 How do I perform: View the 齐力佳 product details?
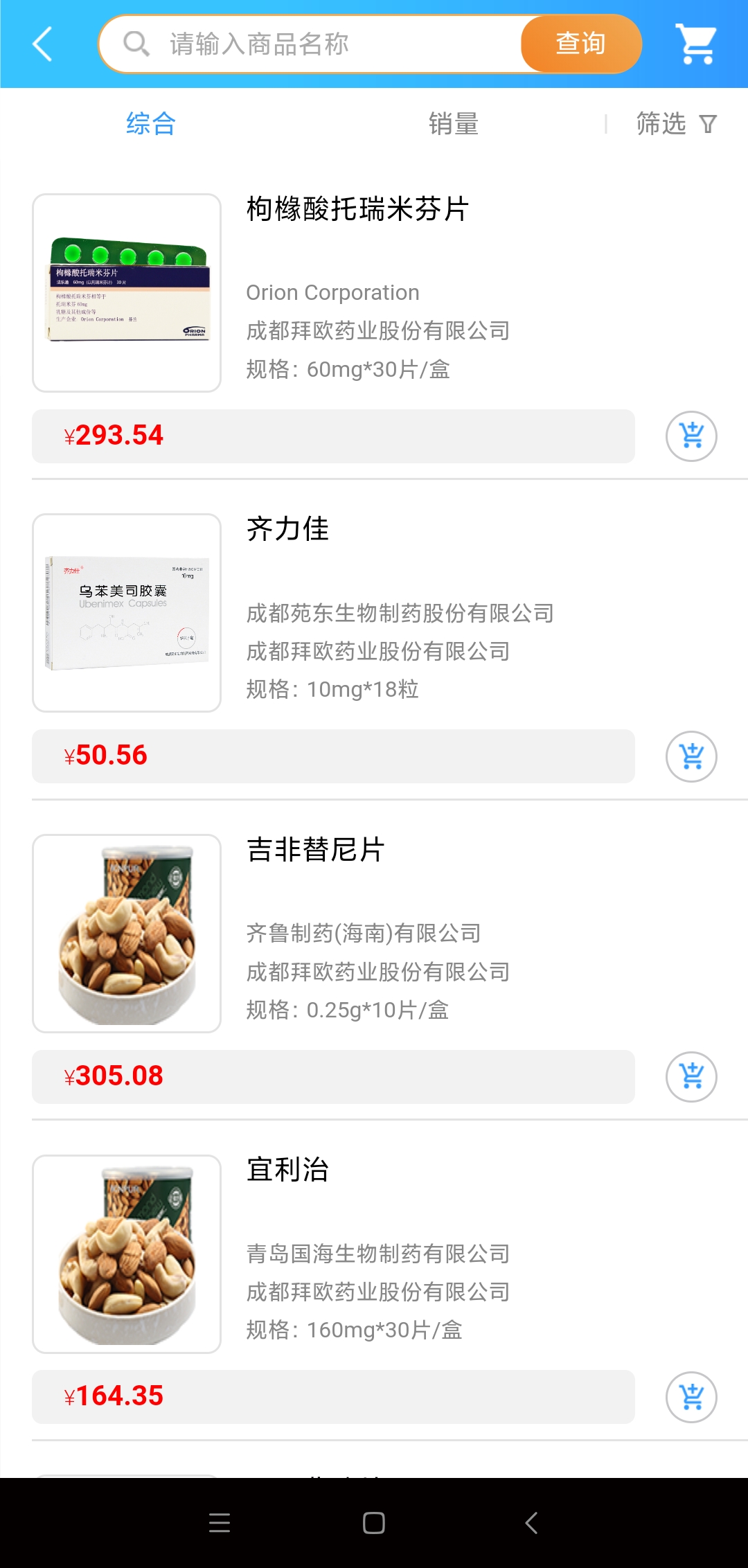click(x=288, y=529)
